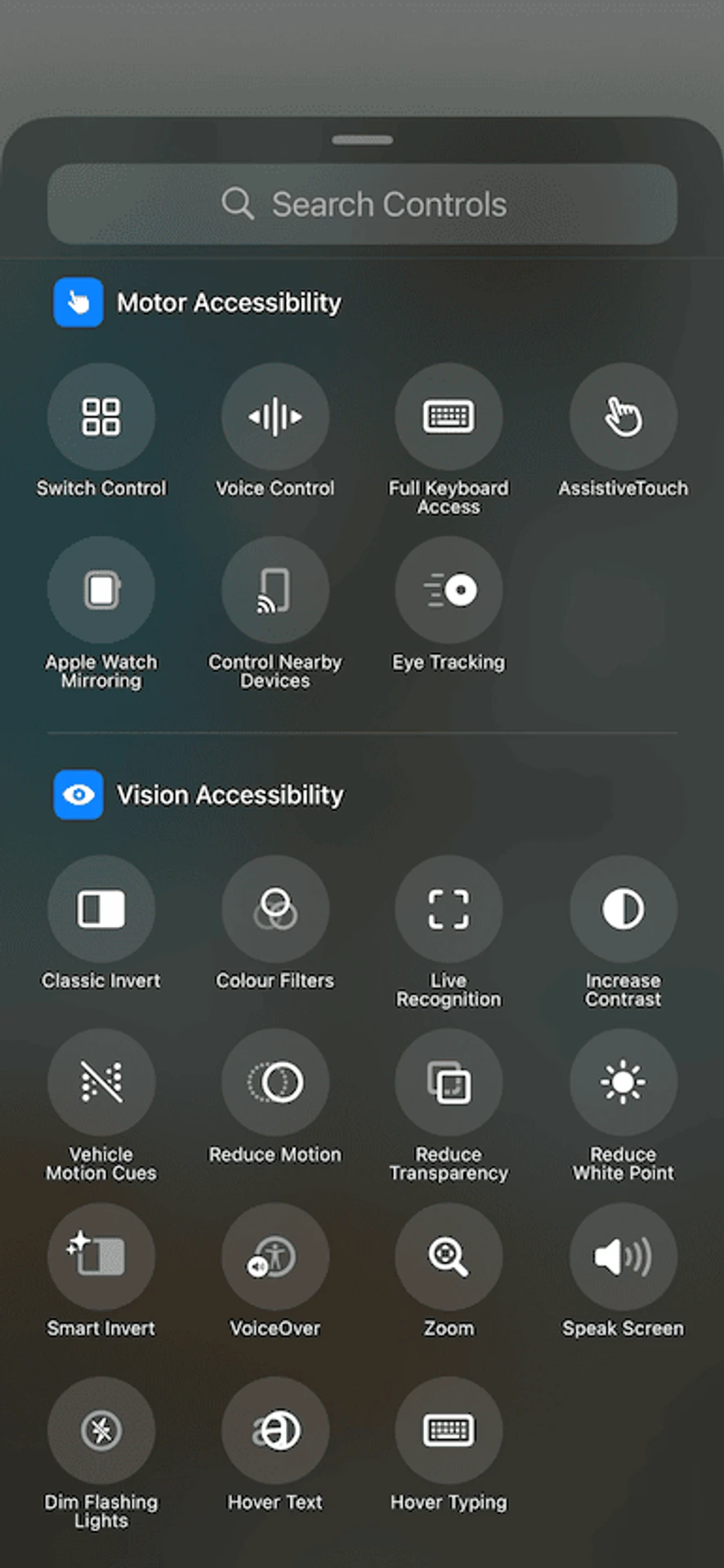Choose the Colour Filters control
724x1568 pixels.
pyautogui.click(x=275, y=909)
